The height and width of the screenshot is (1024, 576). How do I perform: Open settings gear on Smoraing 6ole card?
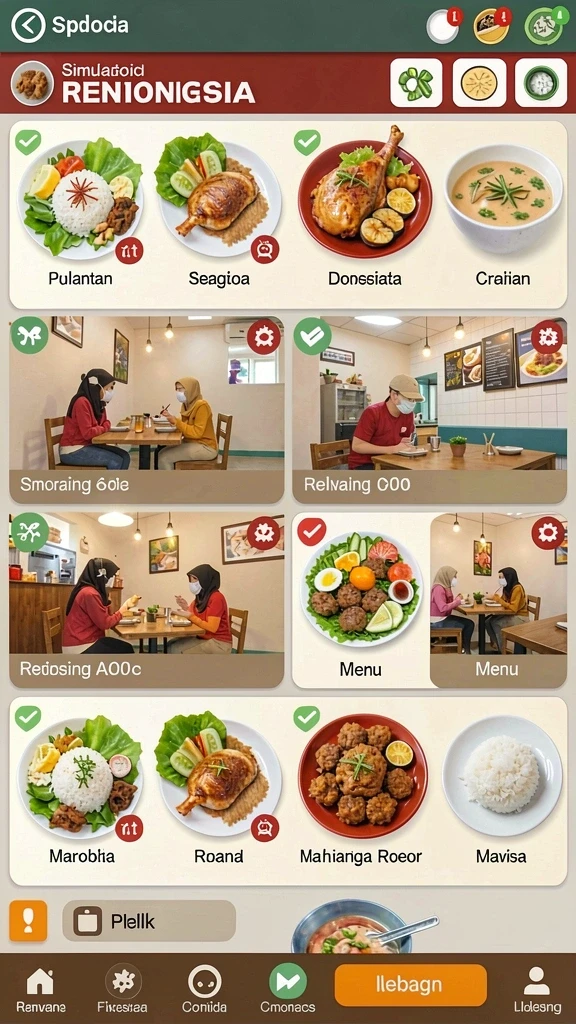264,337
